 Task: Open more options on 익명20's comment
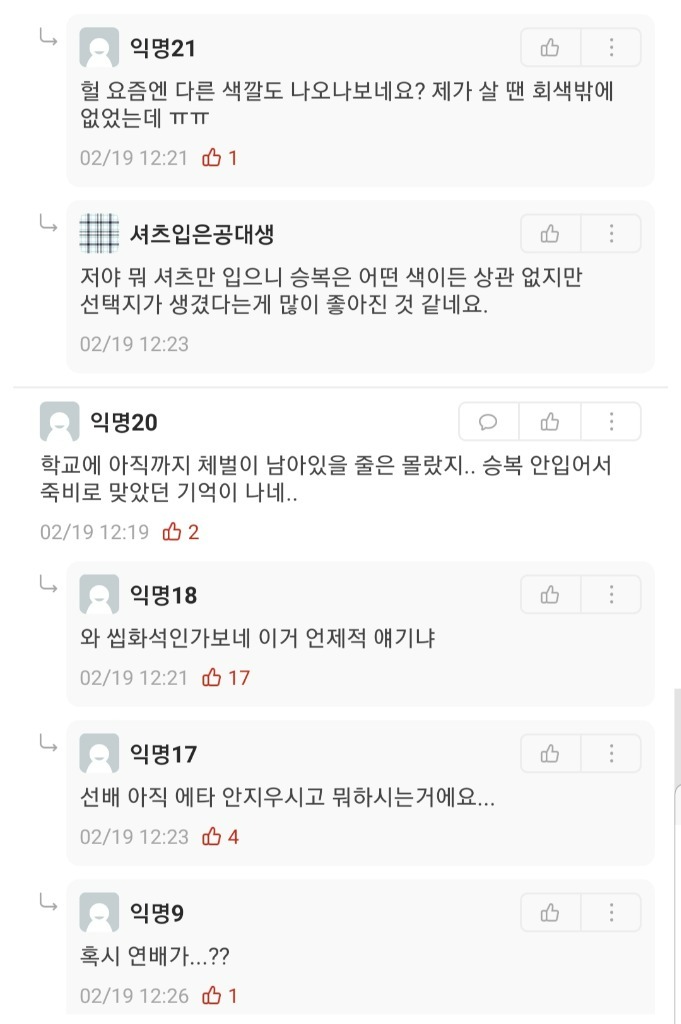611,422
